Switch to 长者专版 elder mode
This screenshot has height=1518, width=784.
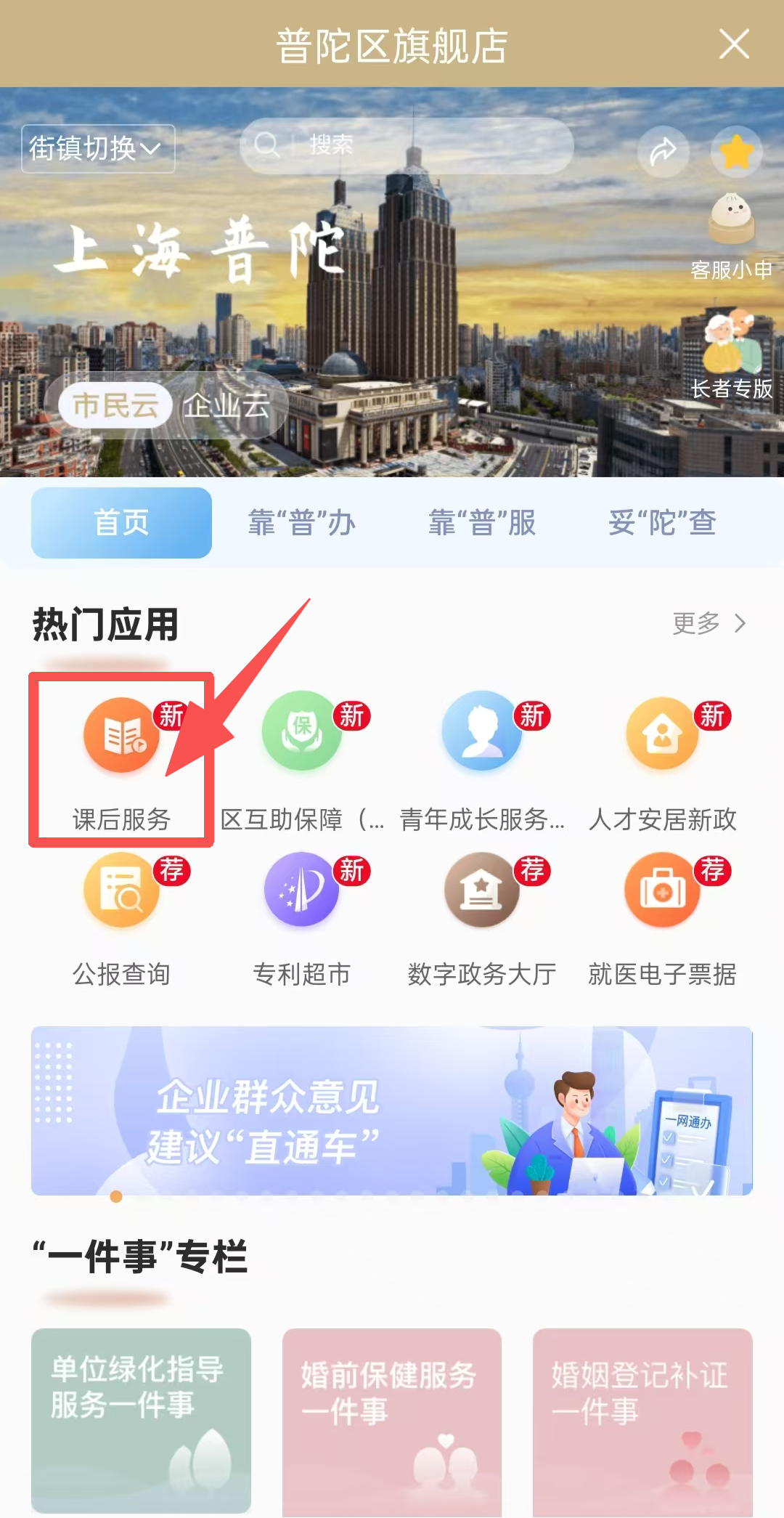tap(732, 356)
